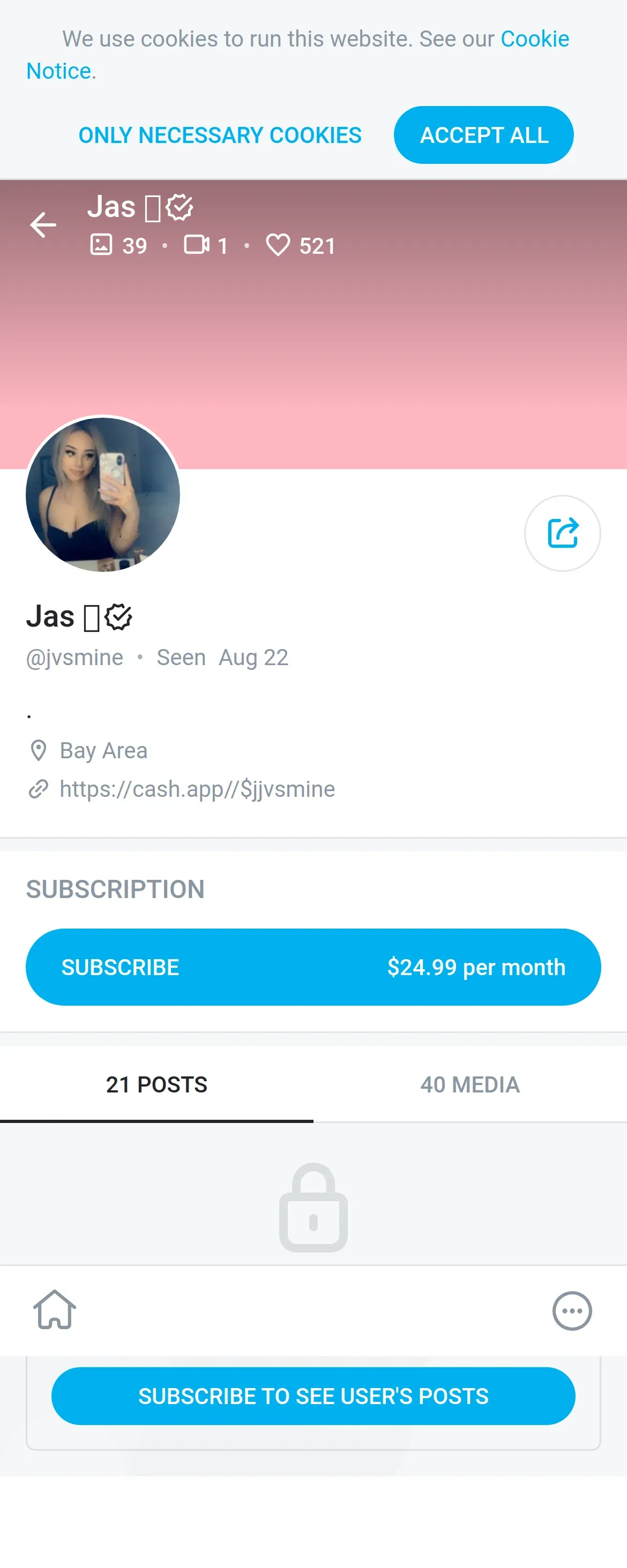Accept all cookies
627x1568 pixels.
pyautogui.click(x=483, y=134)
